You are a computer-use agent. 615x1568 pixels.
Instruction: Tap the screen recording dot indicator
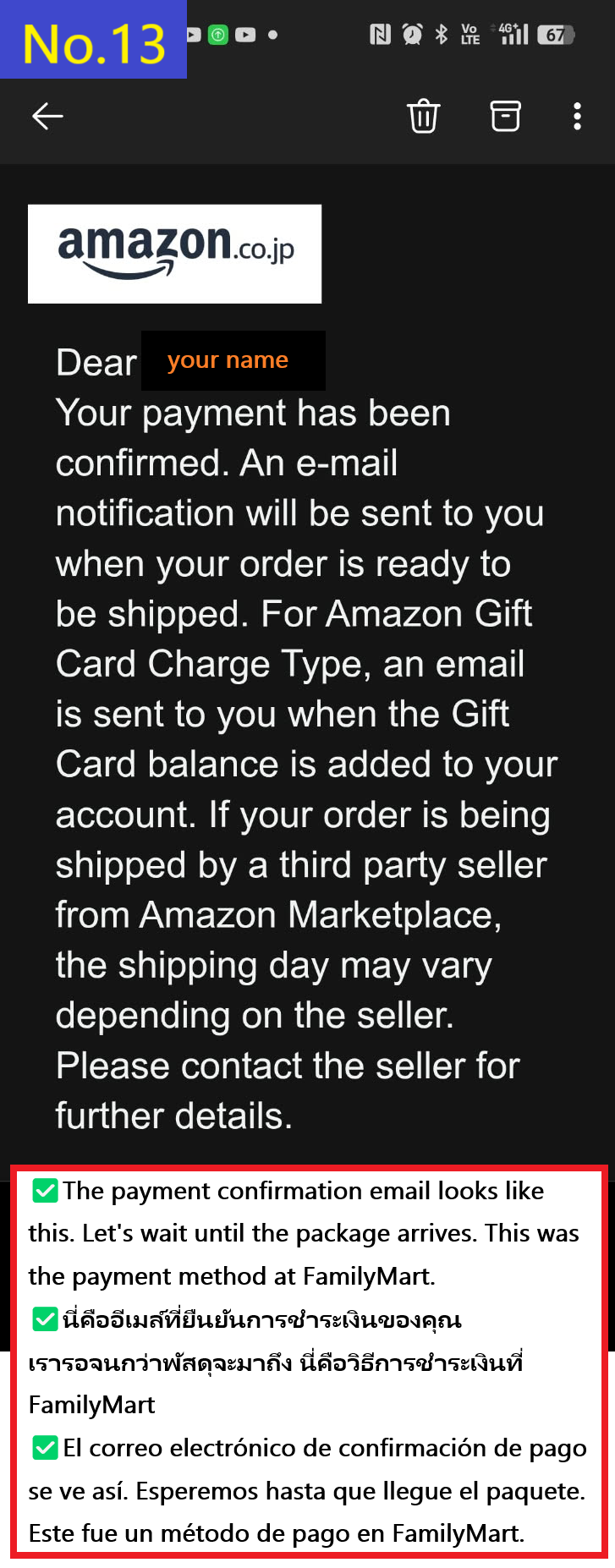[272, 36]
